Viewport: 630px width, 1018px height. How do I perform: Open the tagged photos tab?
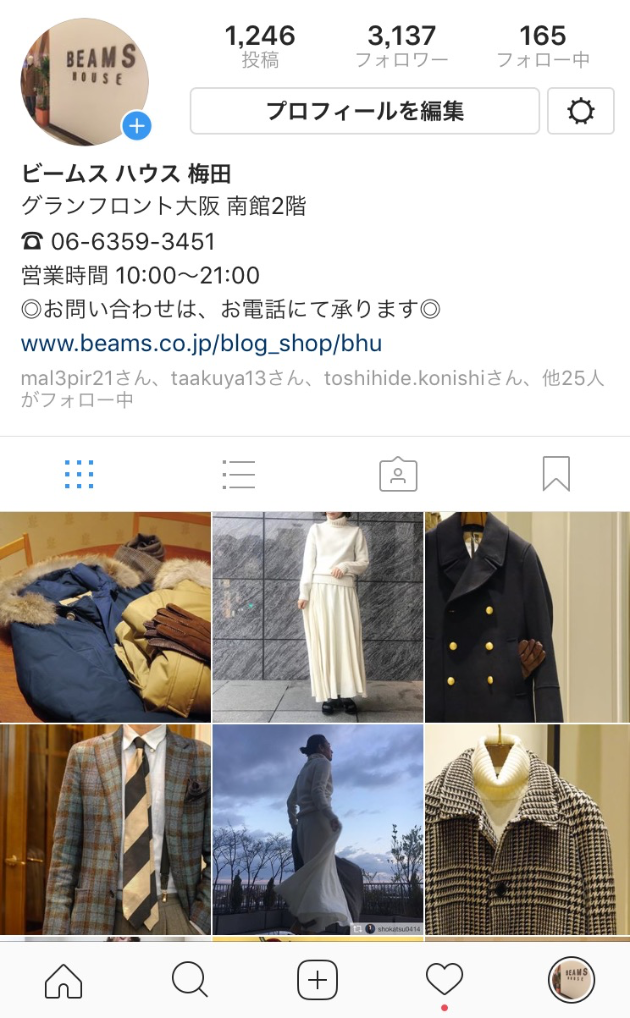397,474
